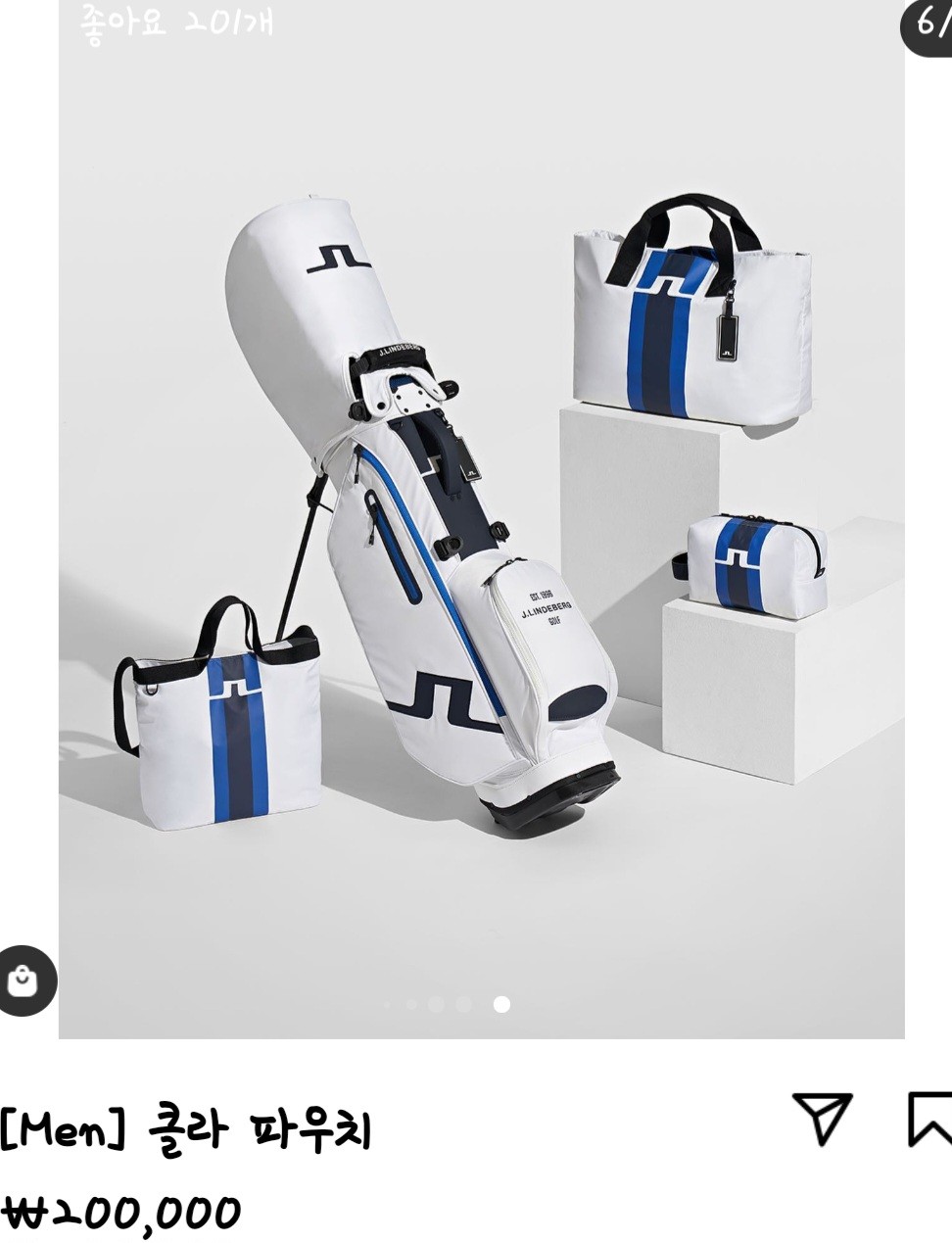Share this post via the paper plane icon
Screen dimensions: 952x1243
[x=821, y=1117]
